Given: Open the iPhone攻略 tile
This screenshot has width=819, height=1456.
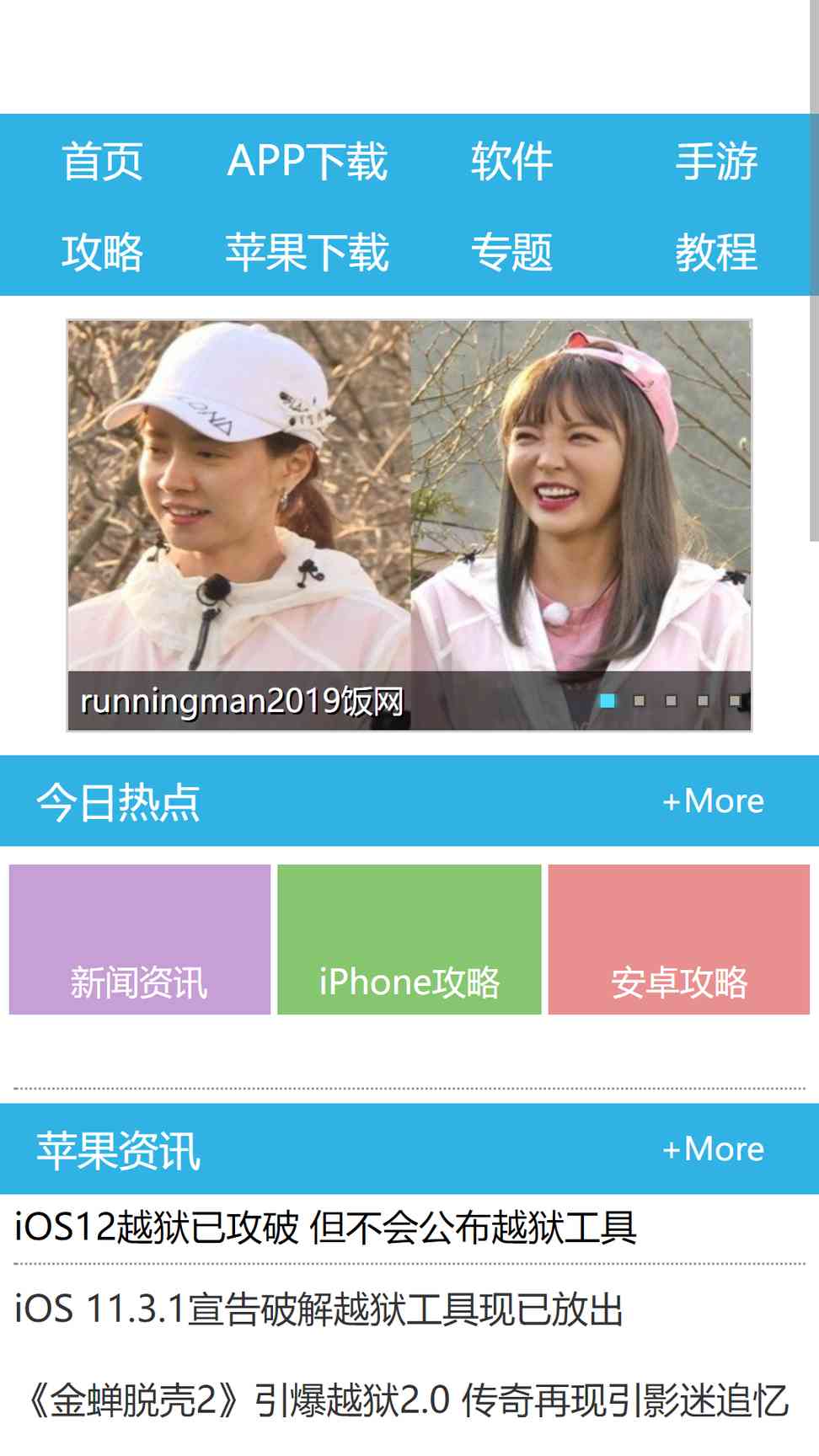Looking at the screenshot, I should click(409, 939).
